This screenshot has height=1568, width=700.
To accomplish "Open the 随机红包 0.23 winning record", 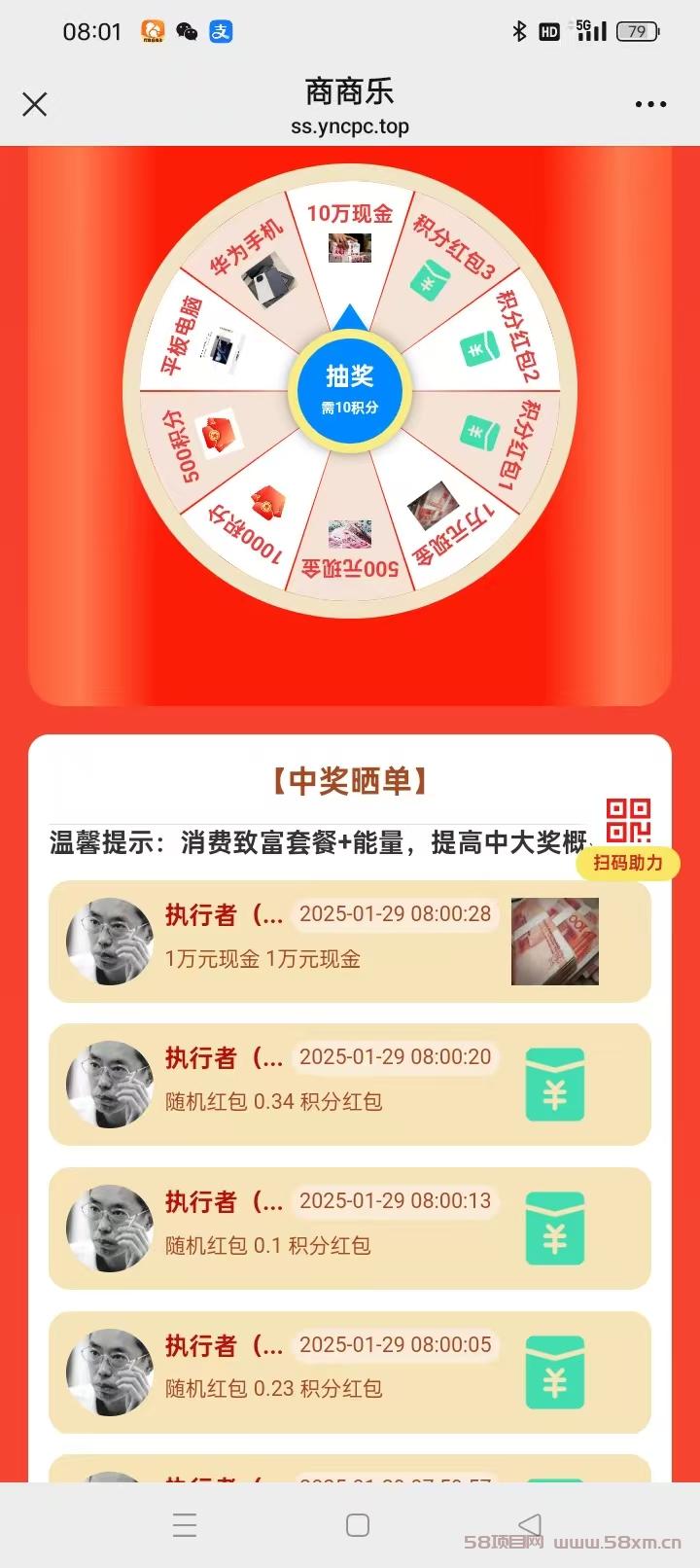I will (x=350, y=1372).
